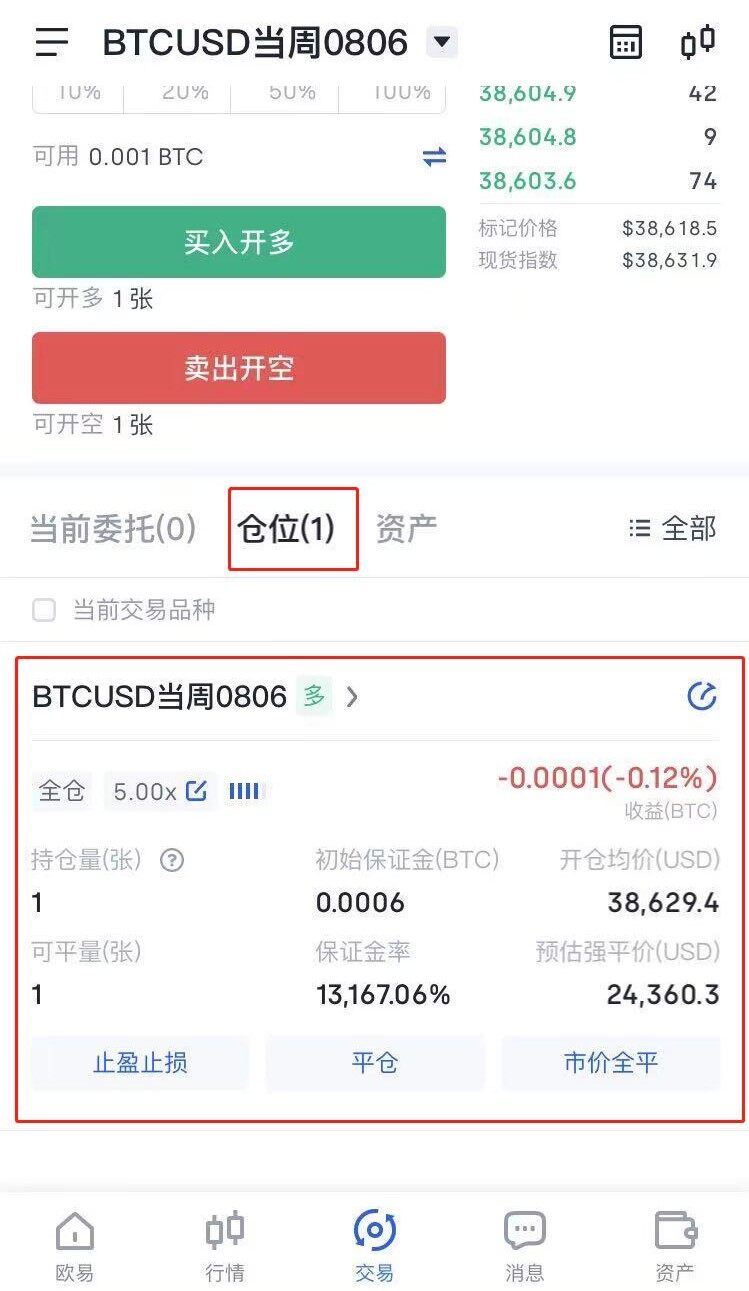Tap 市价全平 to close all at market

click(x=611, y=1062)
